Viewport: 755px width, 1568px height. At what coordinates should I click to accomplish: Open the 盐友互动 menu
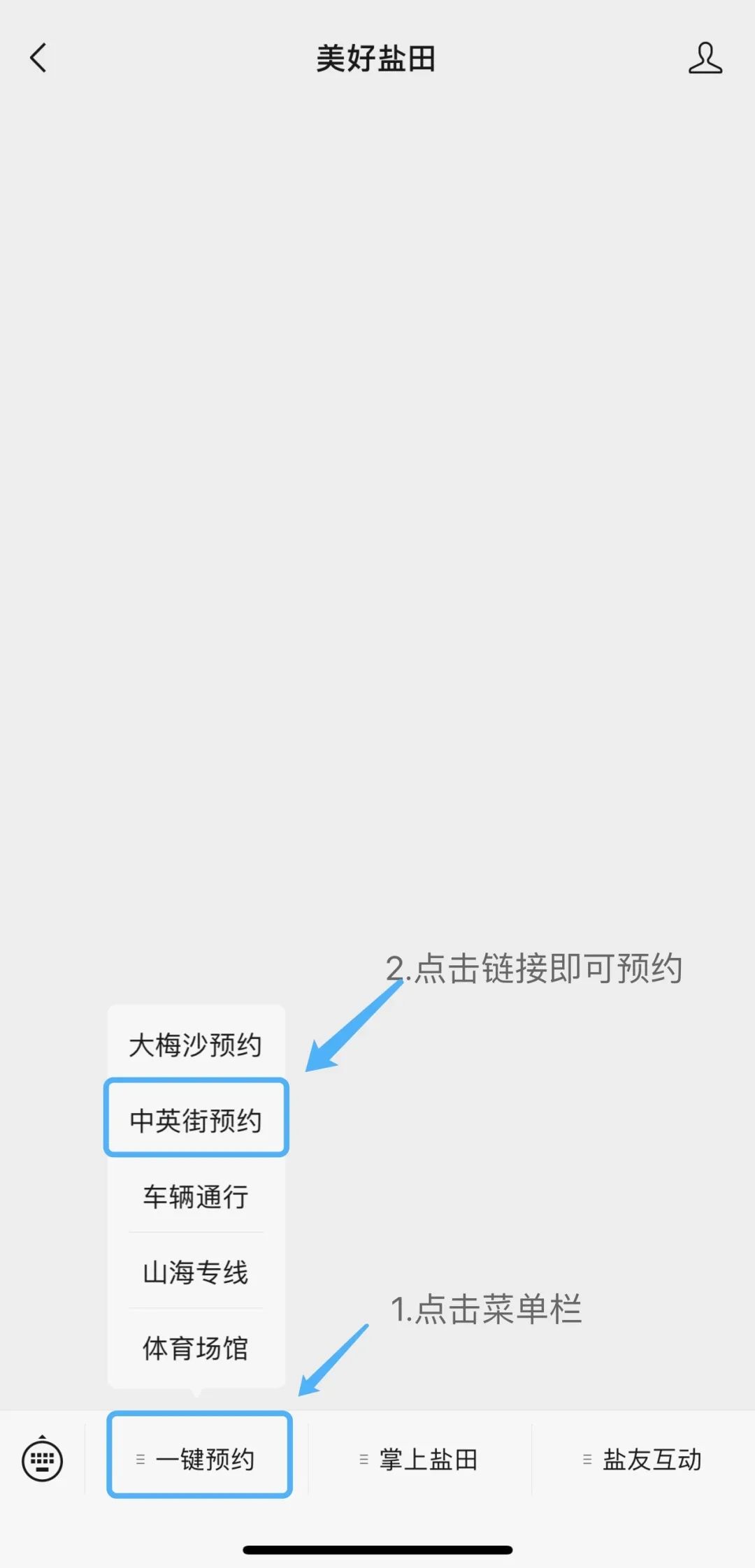coord(643,1460)
